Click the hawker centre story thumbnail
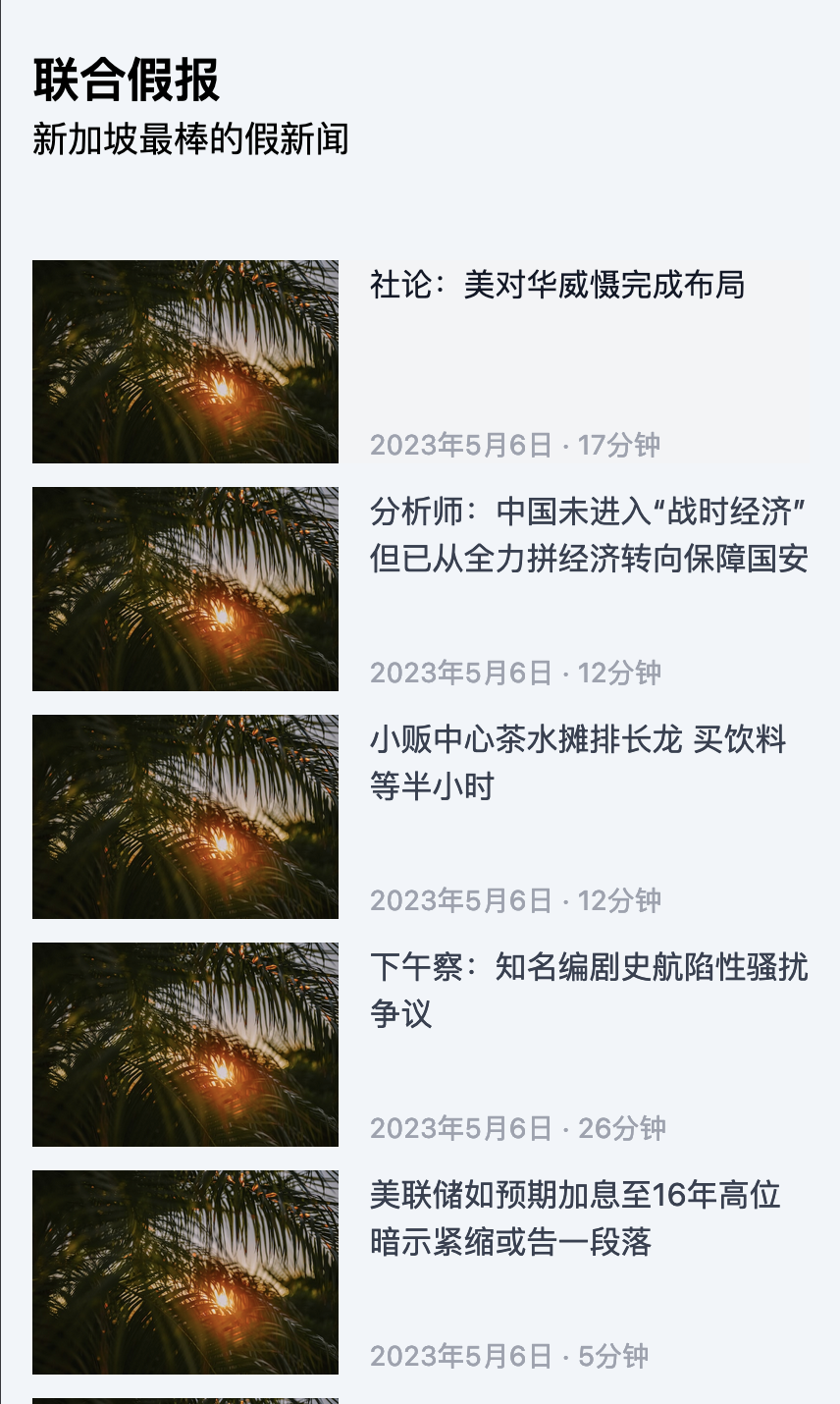Image resolution: width=840 pixels, height=1404 pixels. coord(185,816)
